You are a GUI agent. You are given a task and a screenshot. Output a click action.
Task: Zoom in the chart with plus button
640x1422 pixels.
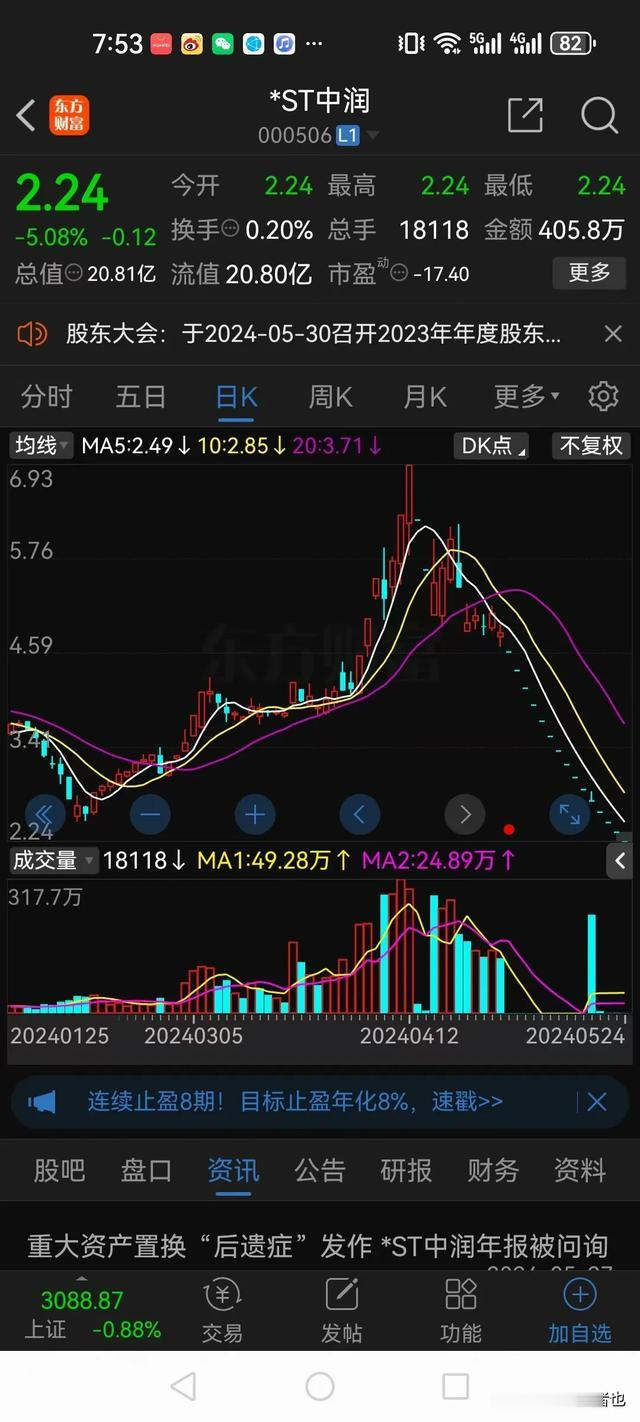(254, 815)
